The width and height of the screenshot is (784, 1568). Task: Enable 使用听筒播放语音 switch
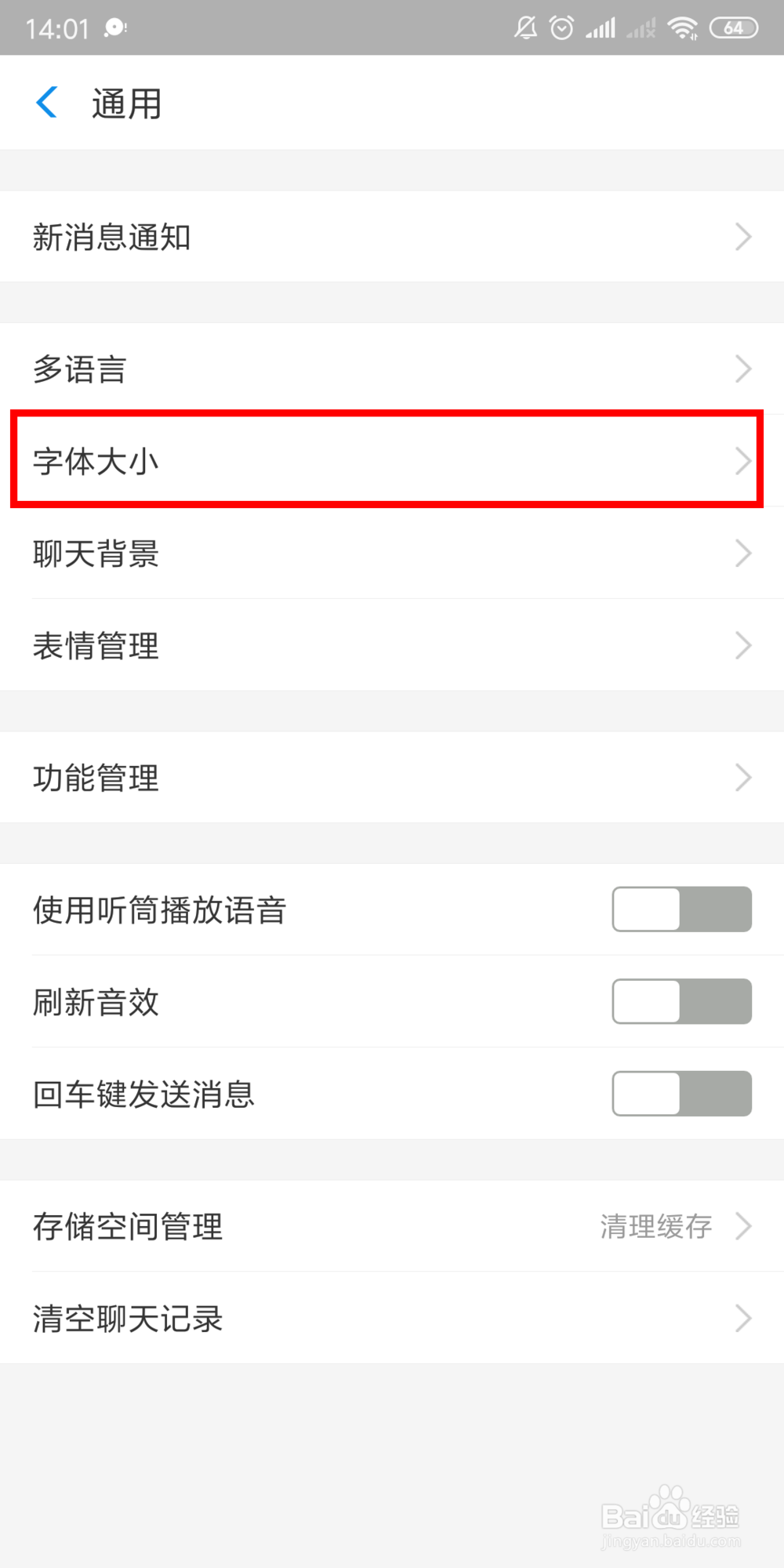tap(681, 909)
